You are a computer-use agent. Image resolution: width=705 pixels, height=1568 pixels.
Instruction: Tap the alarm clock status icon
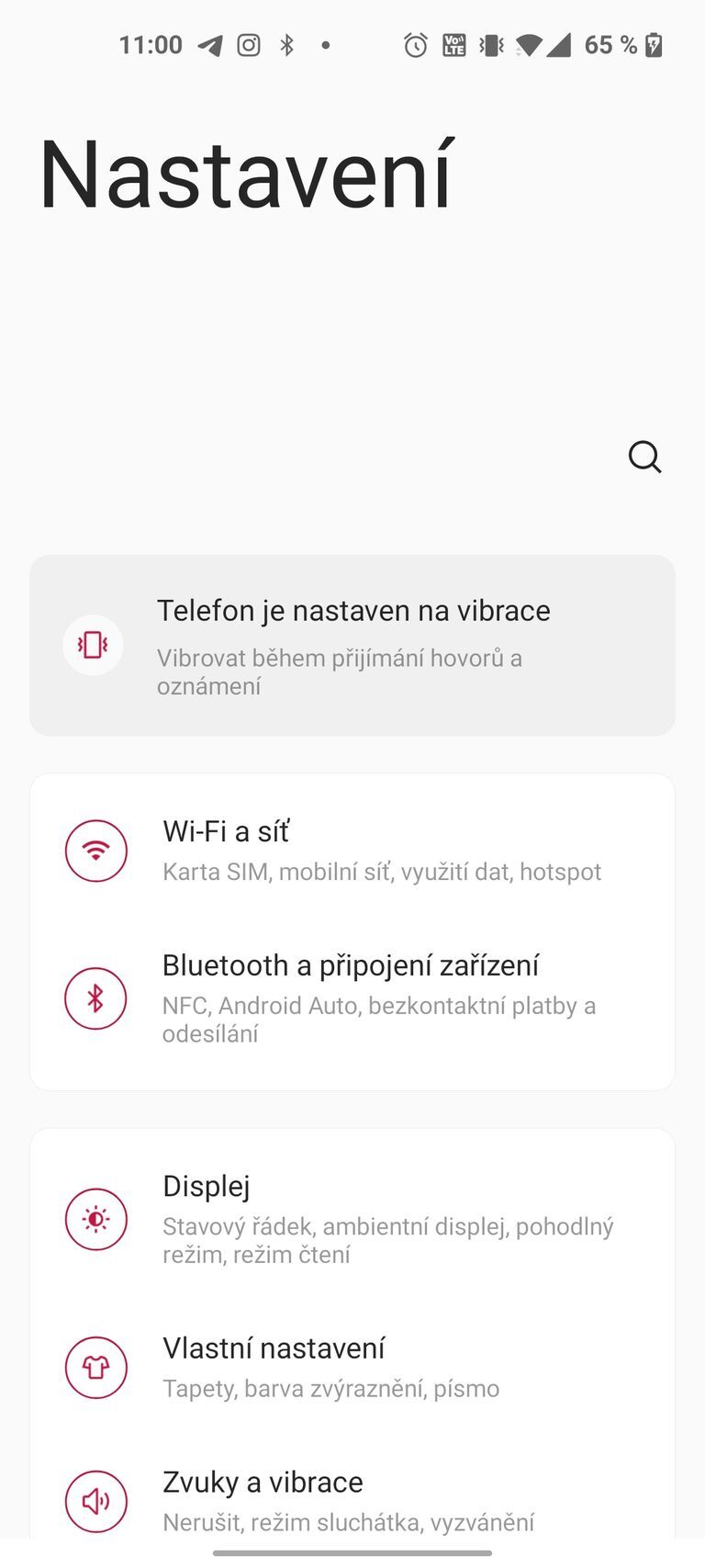tap(415, 44)
